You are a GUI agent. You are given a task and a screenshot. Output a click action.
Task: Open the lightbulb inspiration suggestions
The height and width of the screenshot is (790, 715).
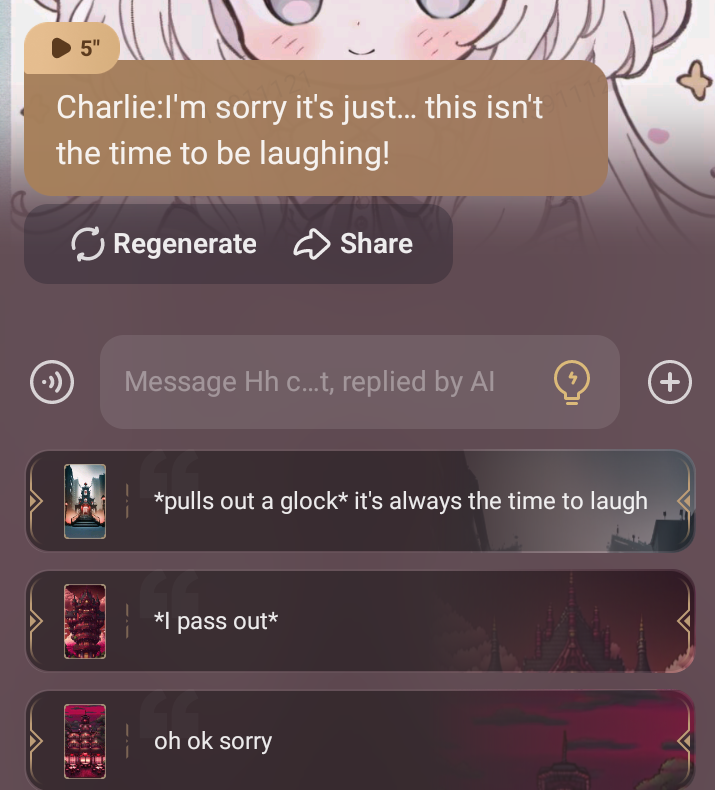(x=571, y=382)
